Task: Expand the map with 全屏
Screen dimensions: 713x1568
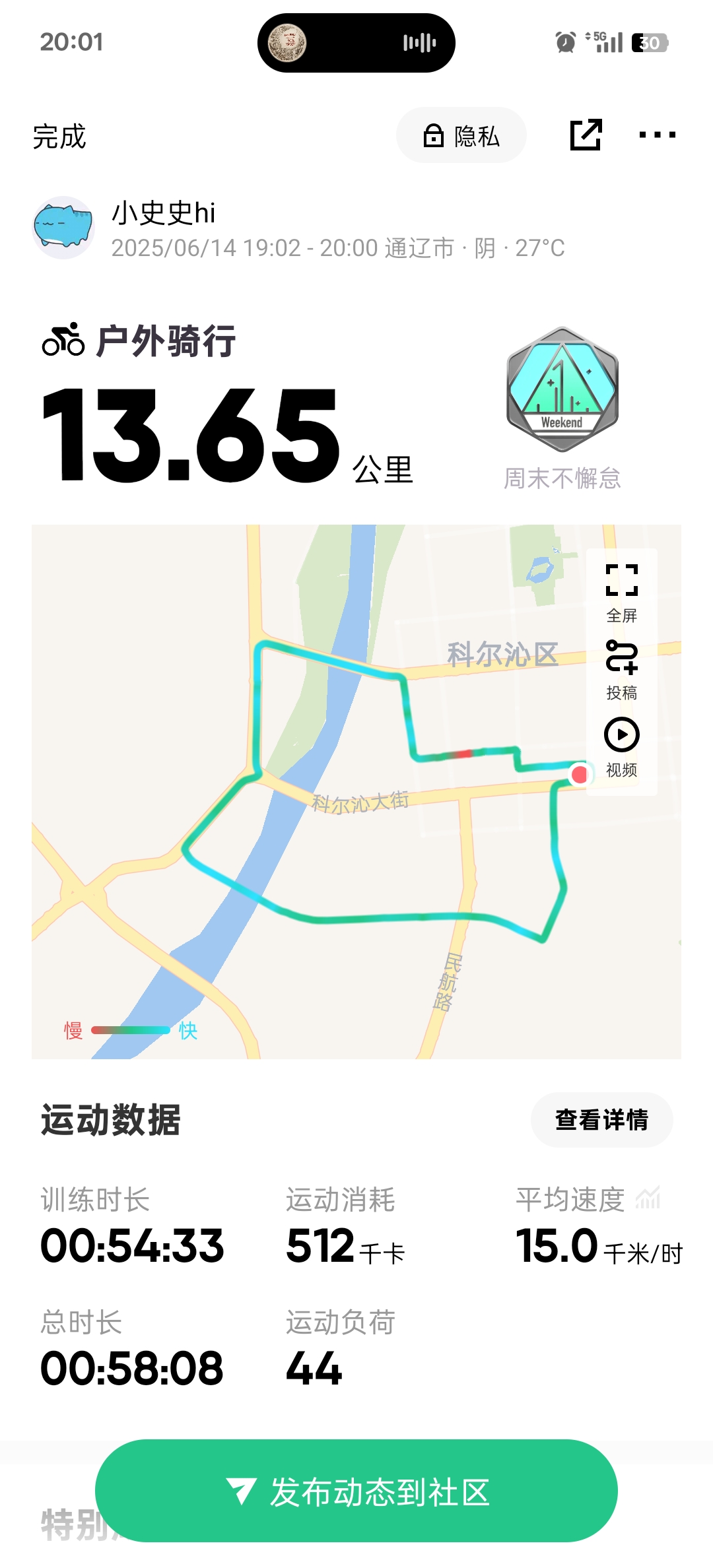Action: pyautogui.click(x=622, y=593)
